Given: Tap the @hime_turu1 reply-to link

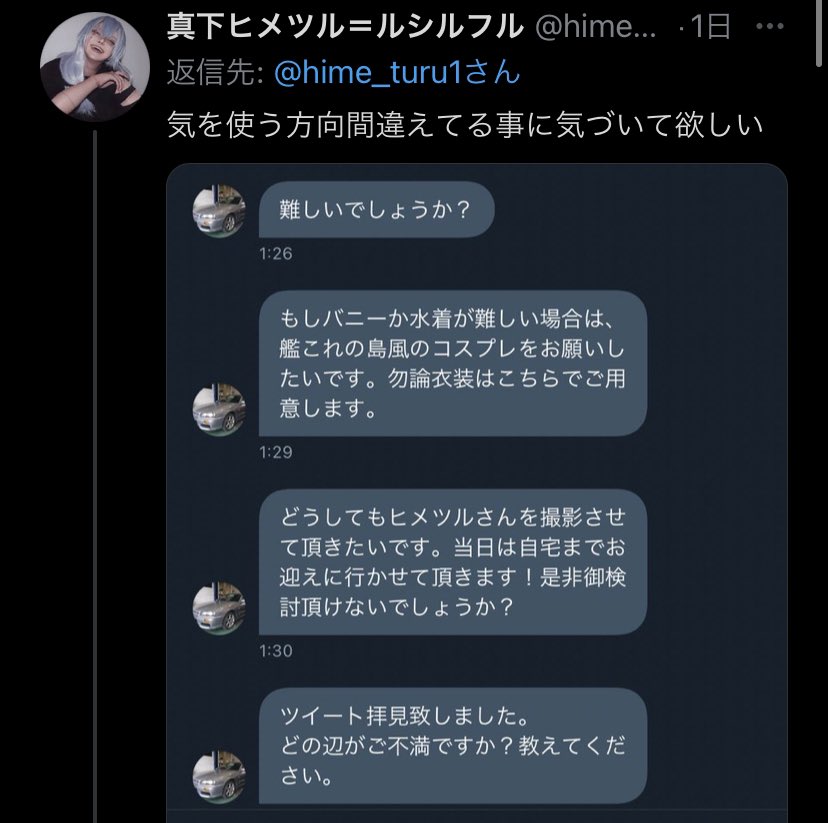Looking at the screenshot, I should tap(395, 74).
